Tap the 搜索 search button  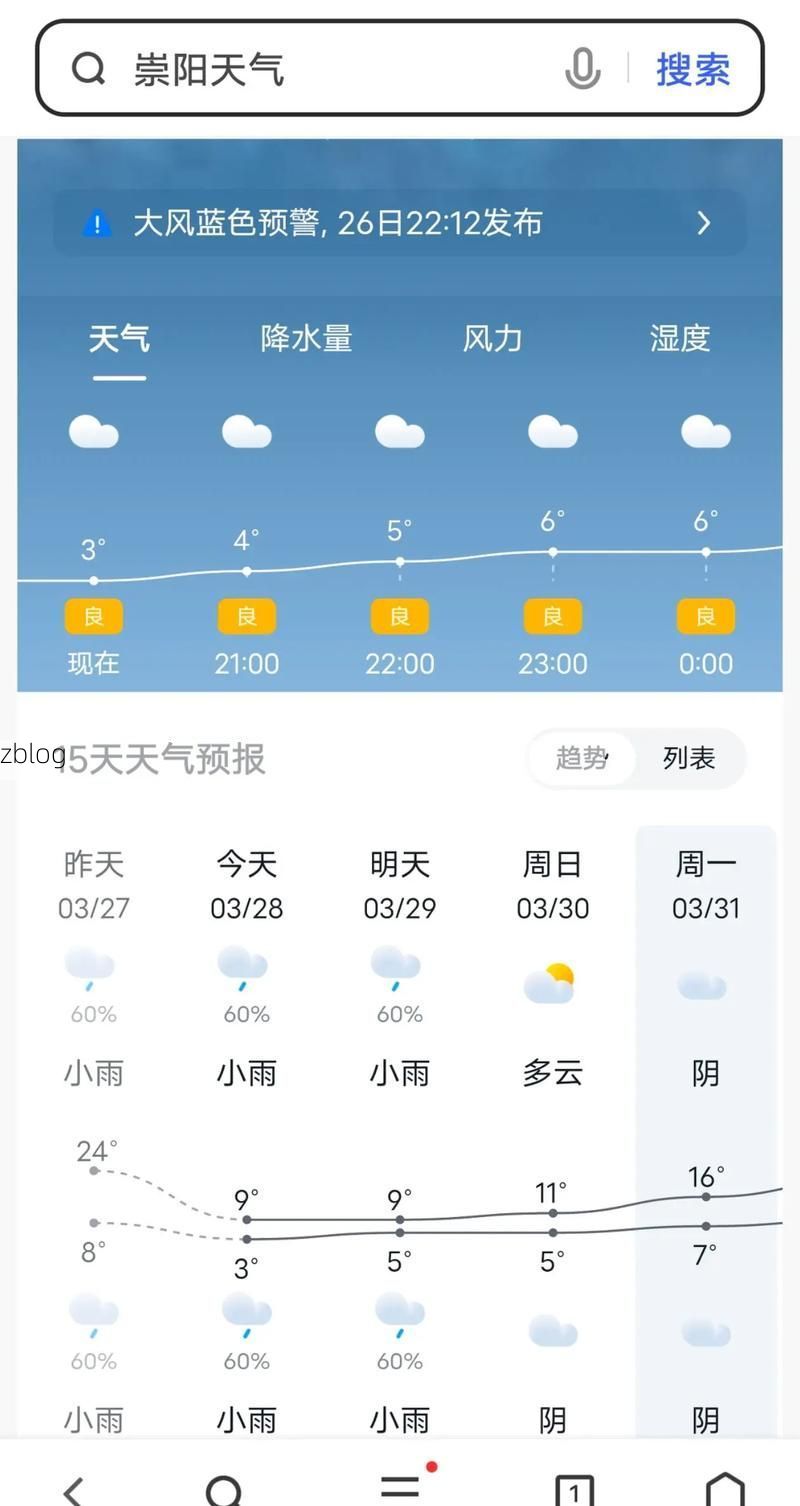[691, 68]
